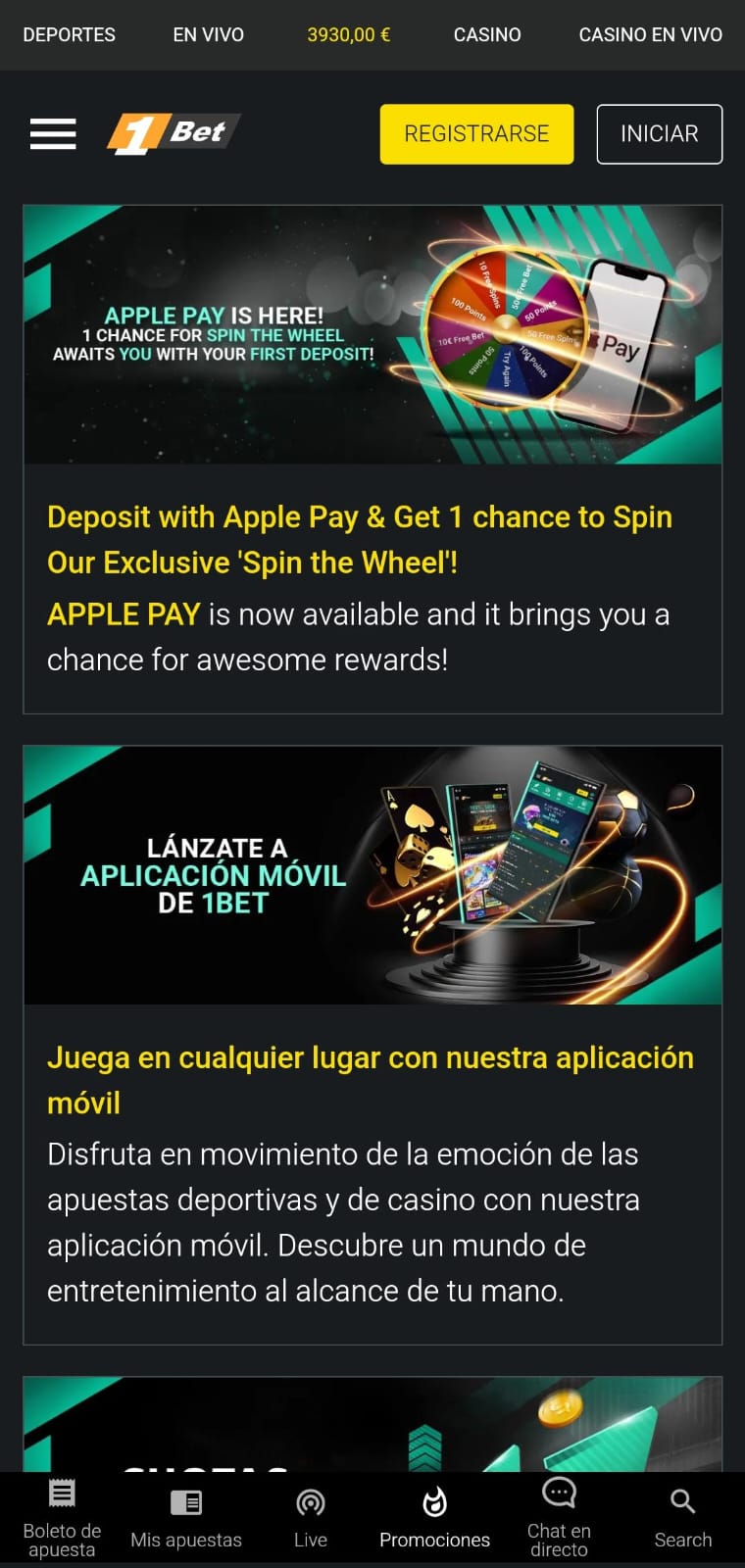This screenshot has height=1568, width=745.
Task: Tap Iniciar to log in
Action: (659, 133)
